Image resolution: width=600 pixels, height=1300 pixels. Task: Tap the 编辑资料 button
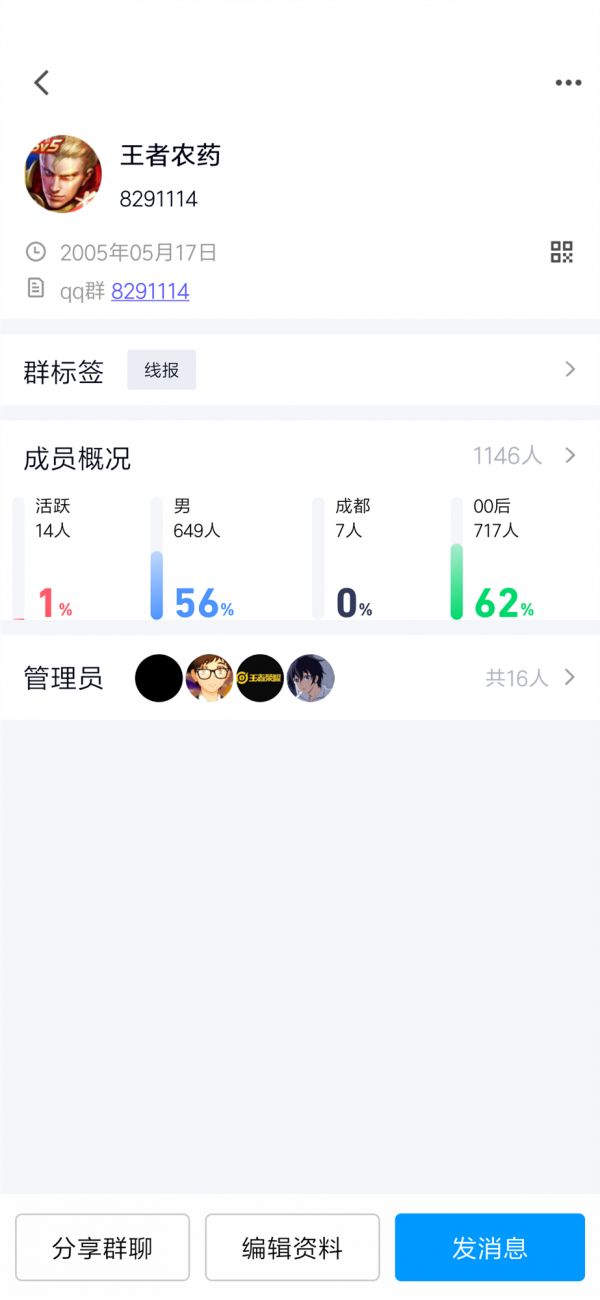pos(292,1247)
